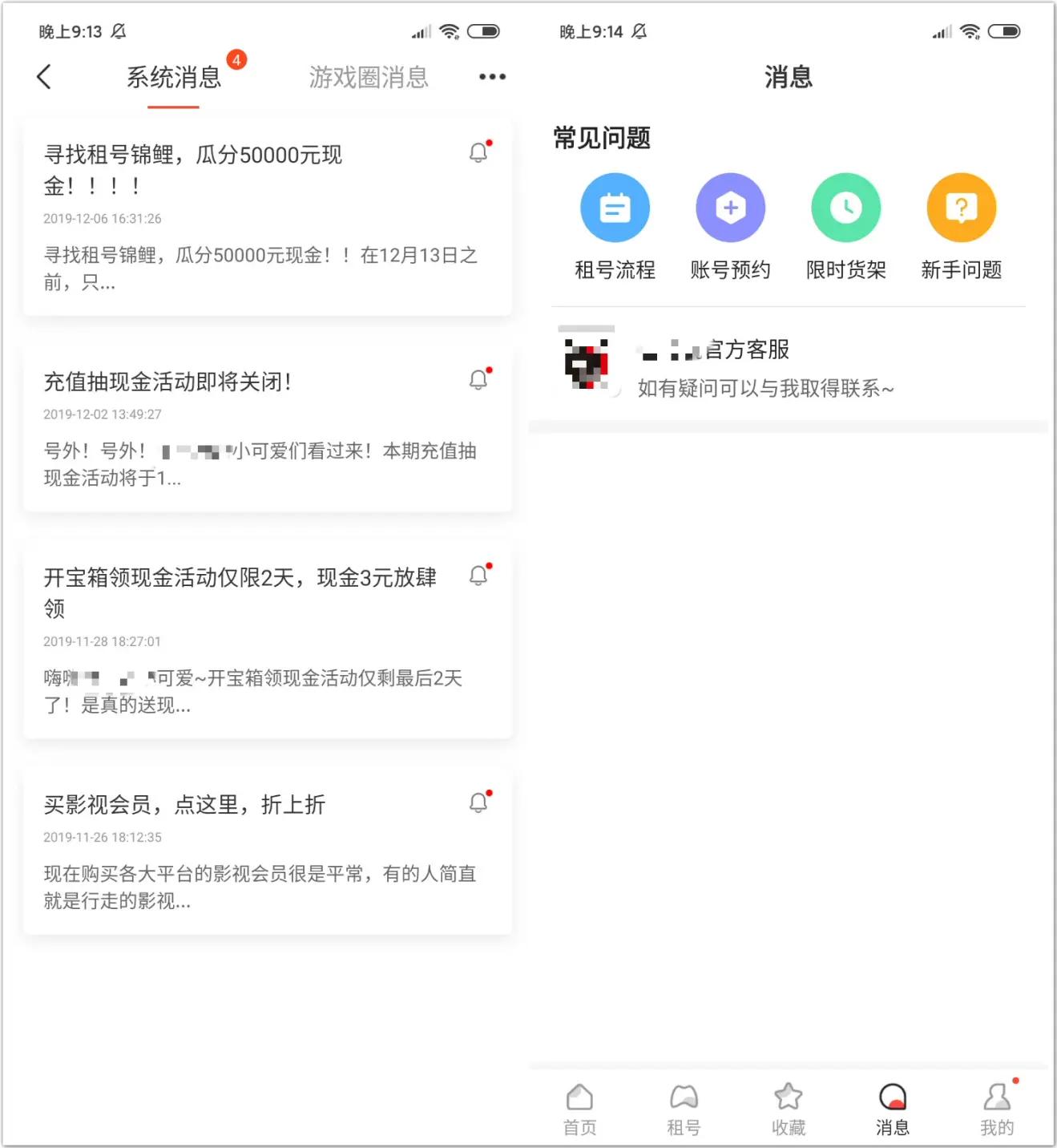Toggle notification bell on 充值抽现金 message
The width and height of the screenshot is (1057, 1148).
(x=478, y=379)
